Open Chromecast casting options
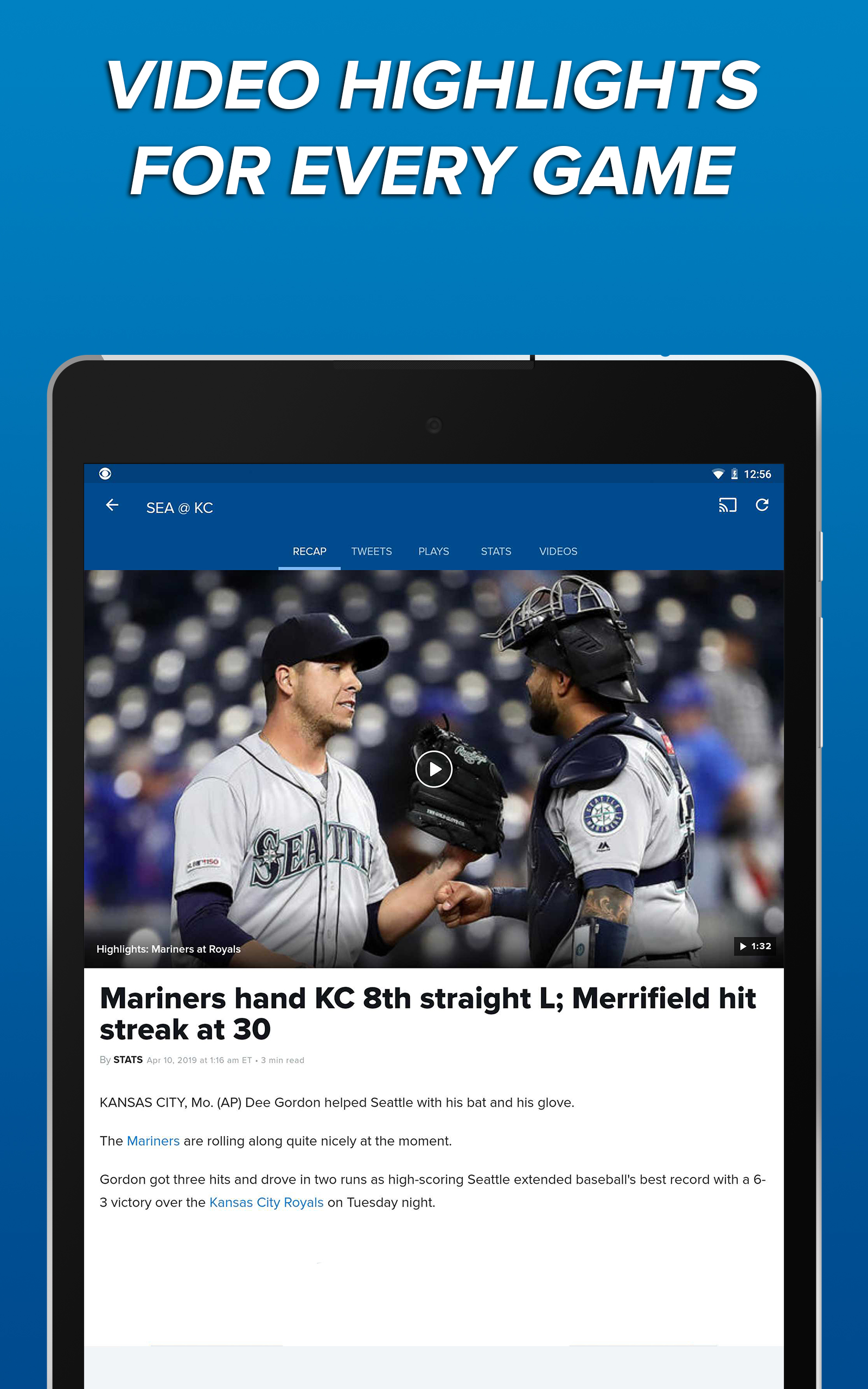This screenshot has height=1389, width=868. pyautogui.click(x=727, y=506)
